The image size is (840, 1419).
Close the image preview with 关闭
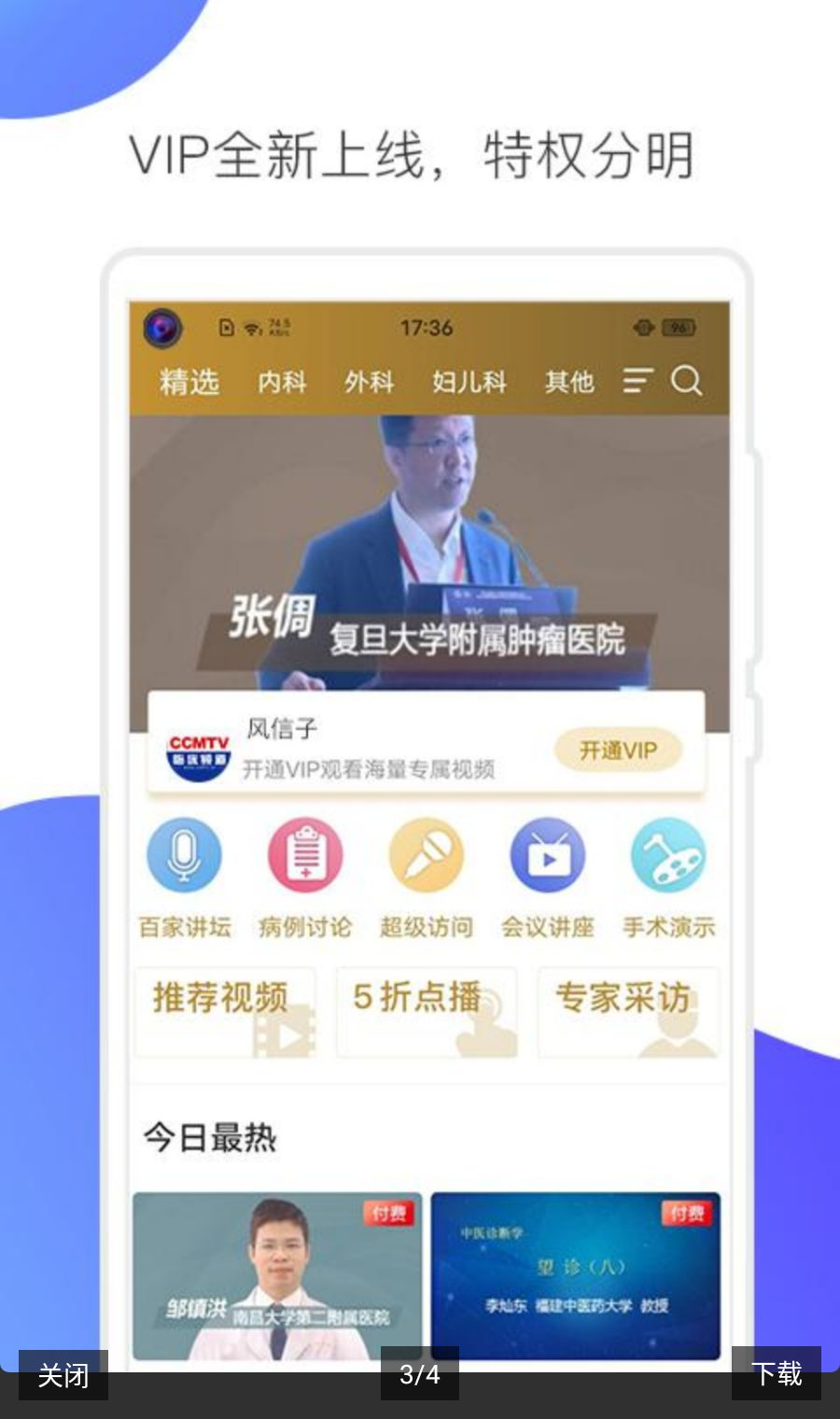coord(63,1374)
